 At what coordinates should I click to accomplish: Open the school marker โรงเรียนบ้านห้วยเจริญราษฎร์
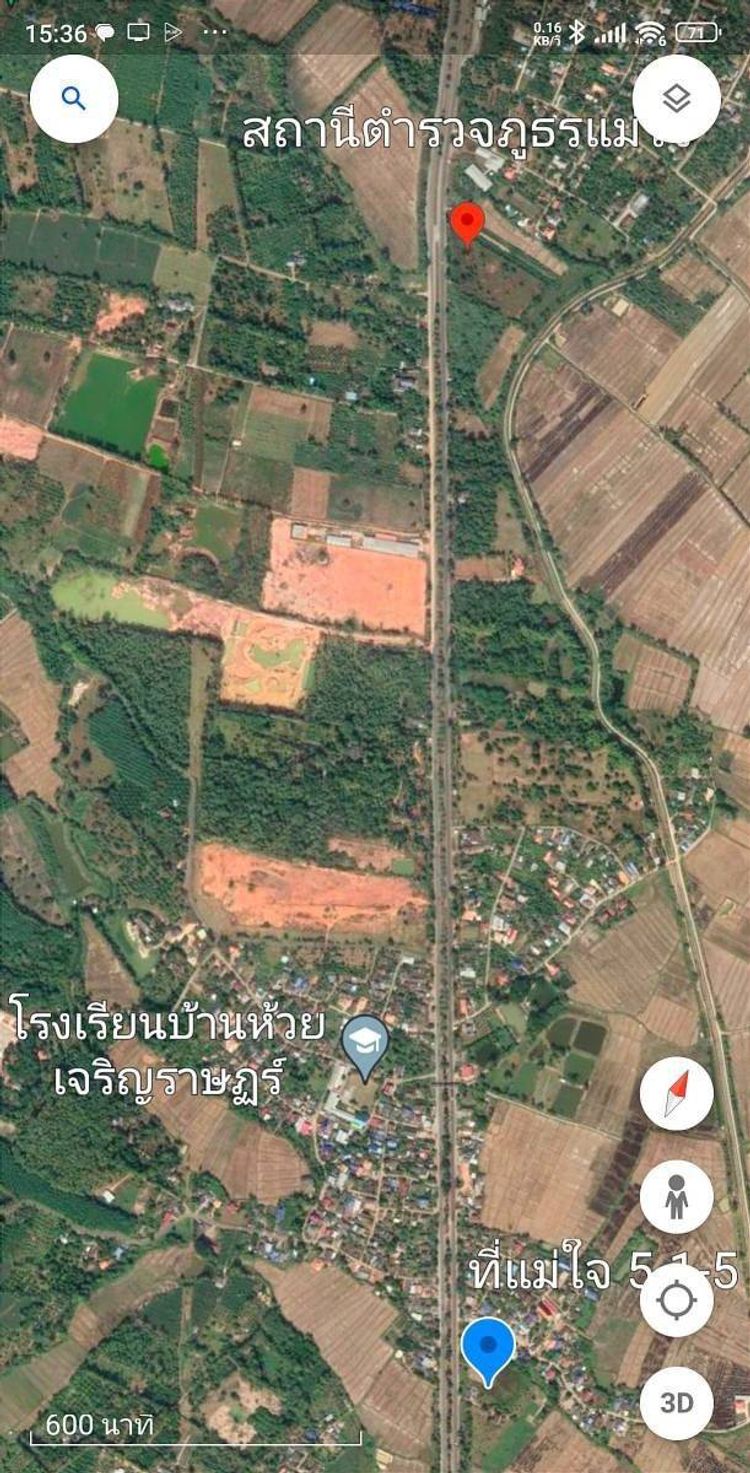pos(365,1047)
